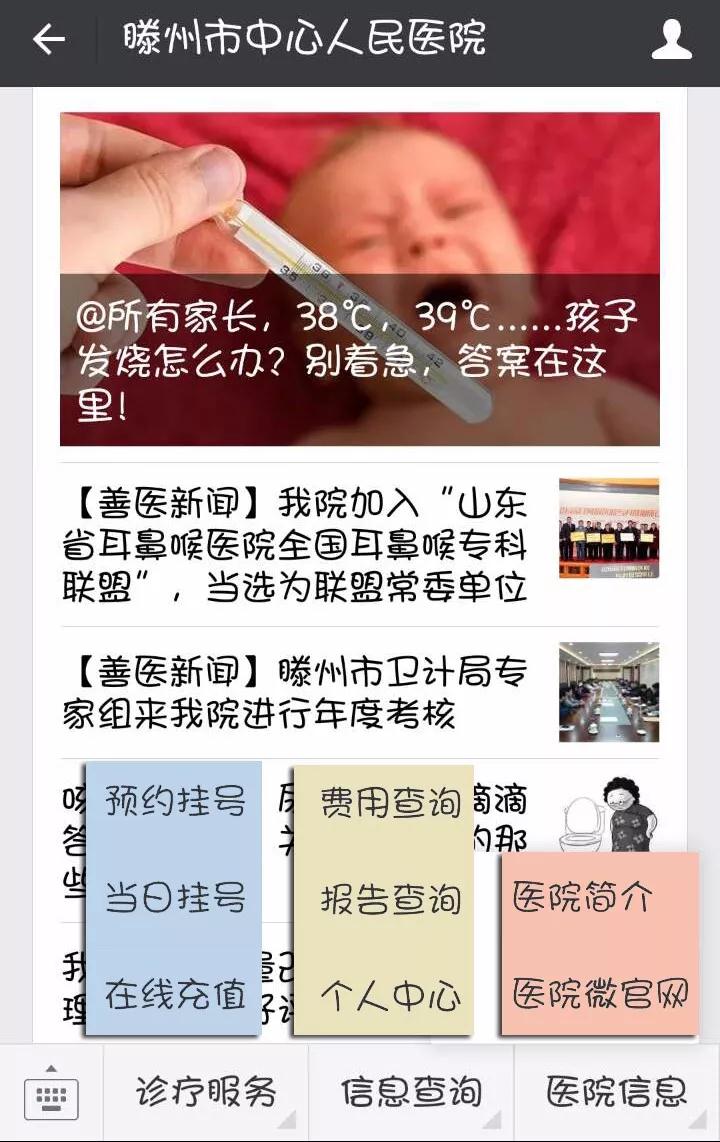Read the annual assessment news article

[x=300, y=692]
